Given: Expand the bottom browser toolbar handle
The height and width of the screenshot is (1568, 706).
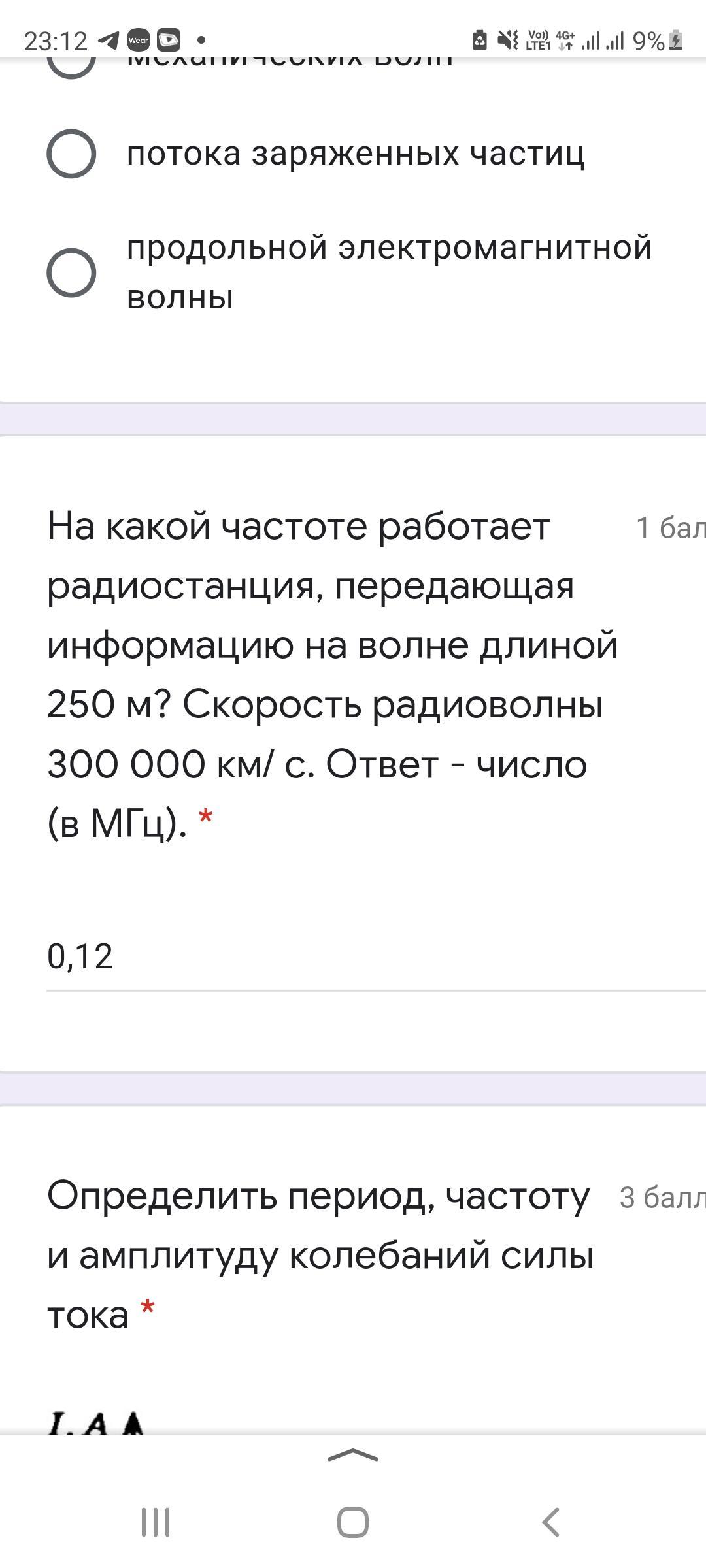Looking at the screenshot, I should 353,1454.
